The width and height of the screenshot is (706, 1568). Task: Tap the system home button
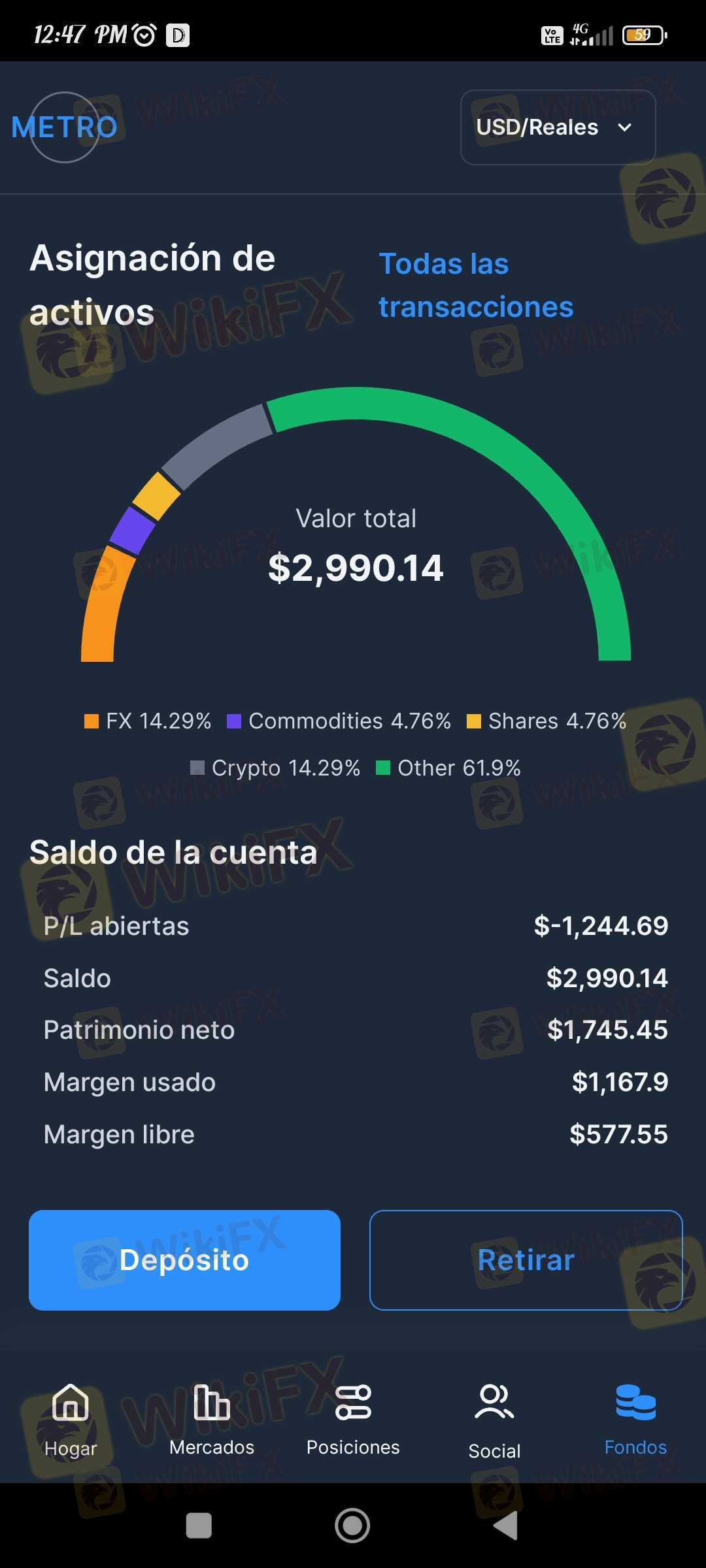352,1526
